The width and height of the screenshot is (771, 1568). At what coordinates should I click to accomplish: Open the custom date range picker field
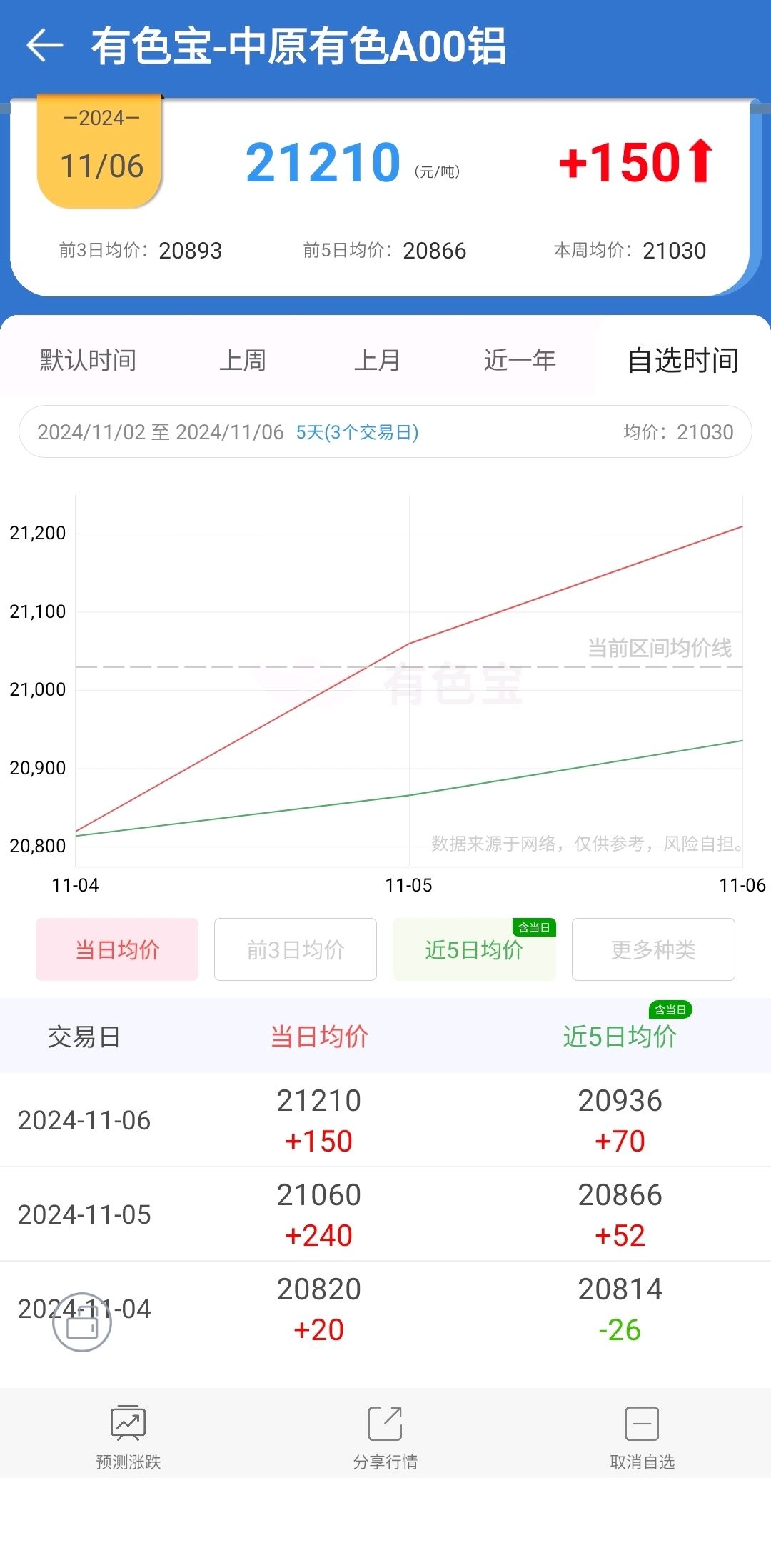click(x=385, y=431)
